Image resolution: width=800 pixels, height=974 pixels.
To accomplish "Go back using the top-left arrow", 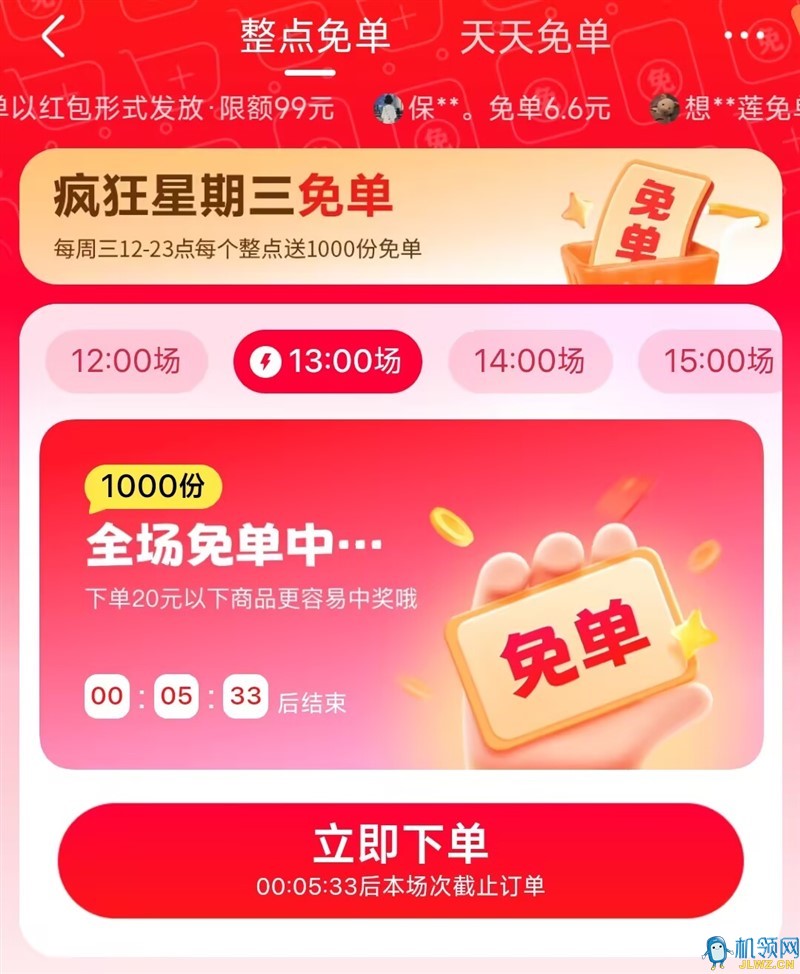I will click(x=54, y=37).
